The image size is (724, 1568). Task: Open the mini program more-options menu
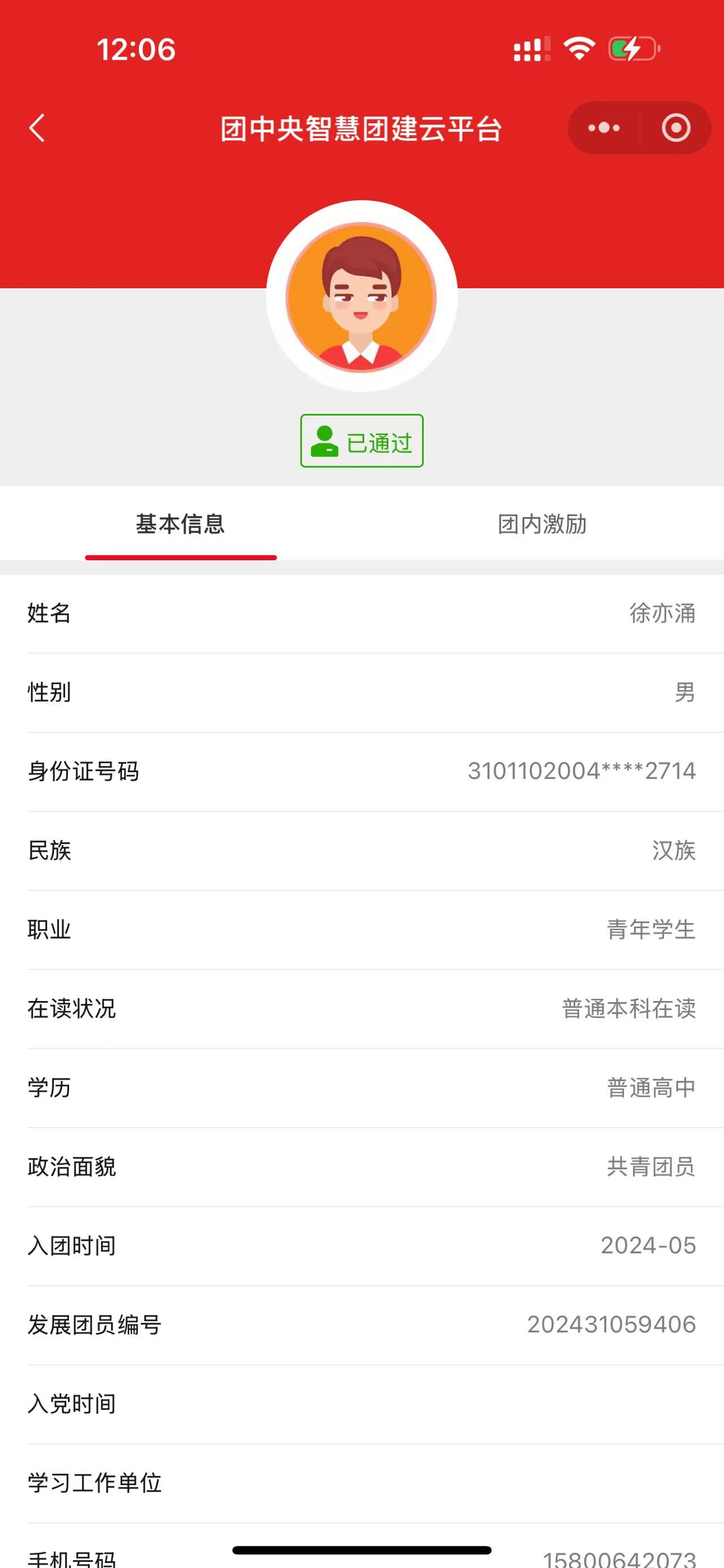click(x=604, y=128)
